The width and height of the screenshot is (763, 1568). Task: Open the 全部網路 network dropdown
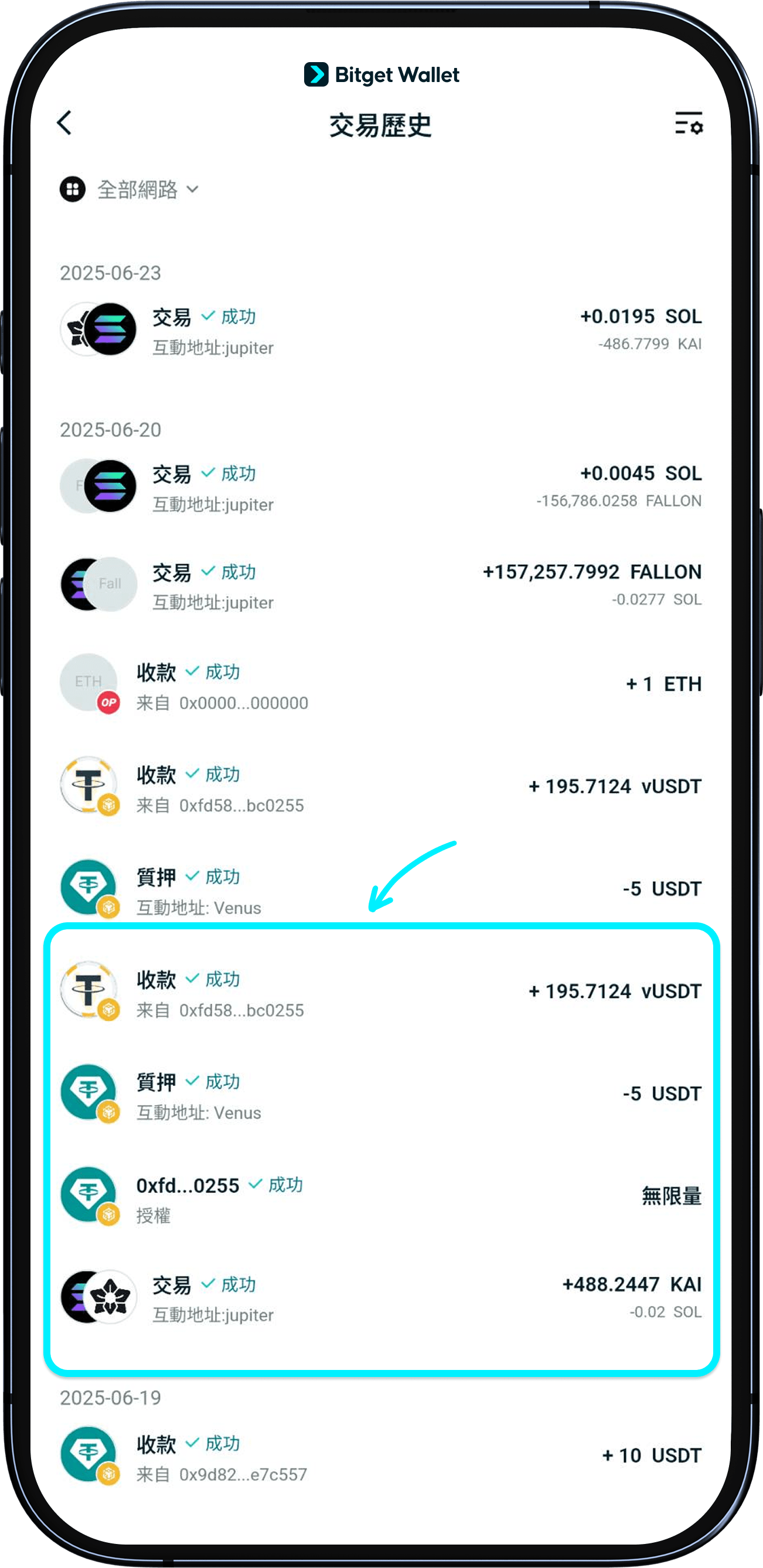pos(146,190)
